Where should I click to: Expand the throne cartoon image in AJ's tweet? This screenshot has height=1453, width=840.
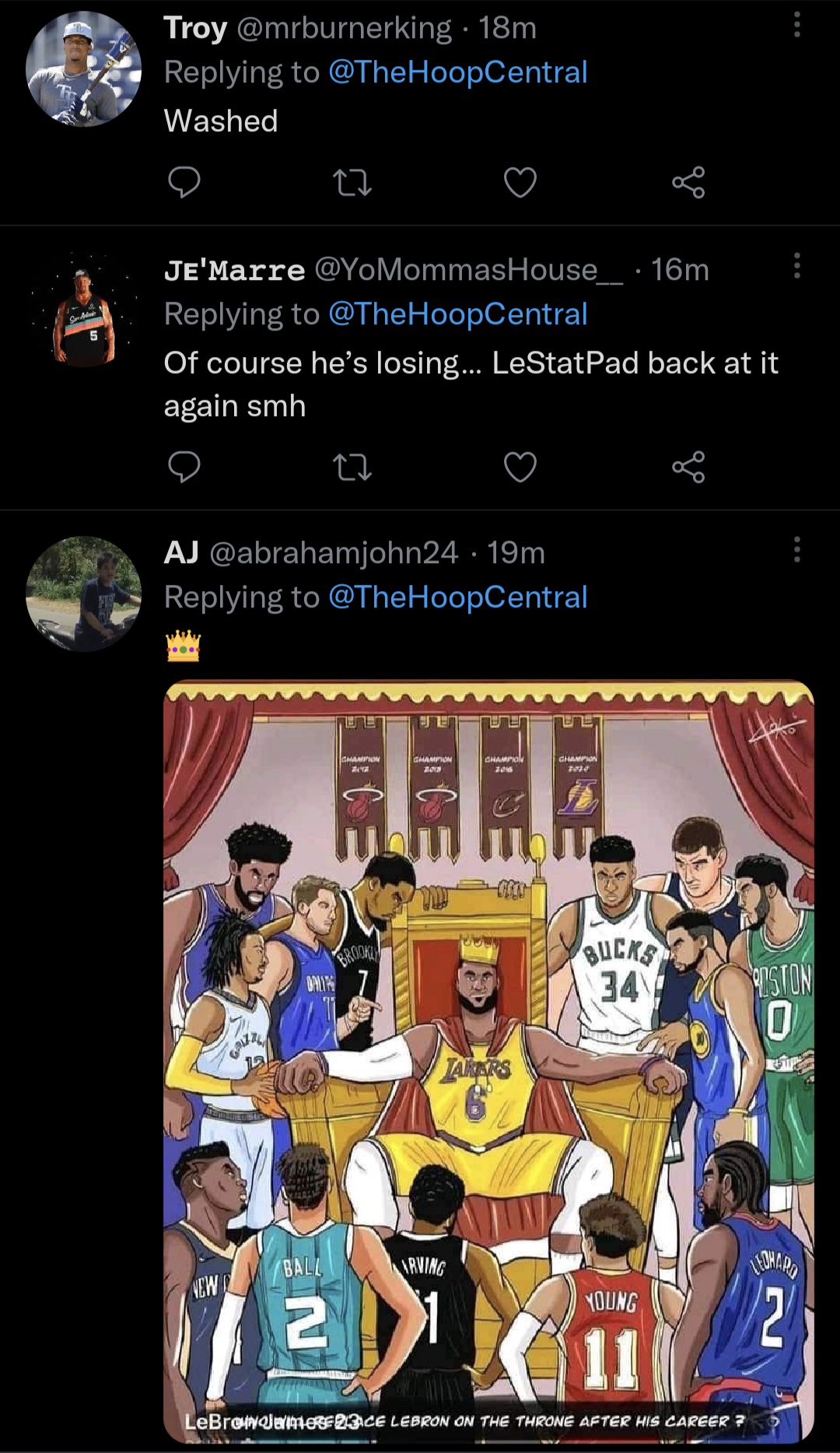488,1058
